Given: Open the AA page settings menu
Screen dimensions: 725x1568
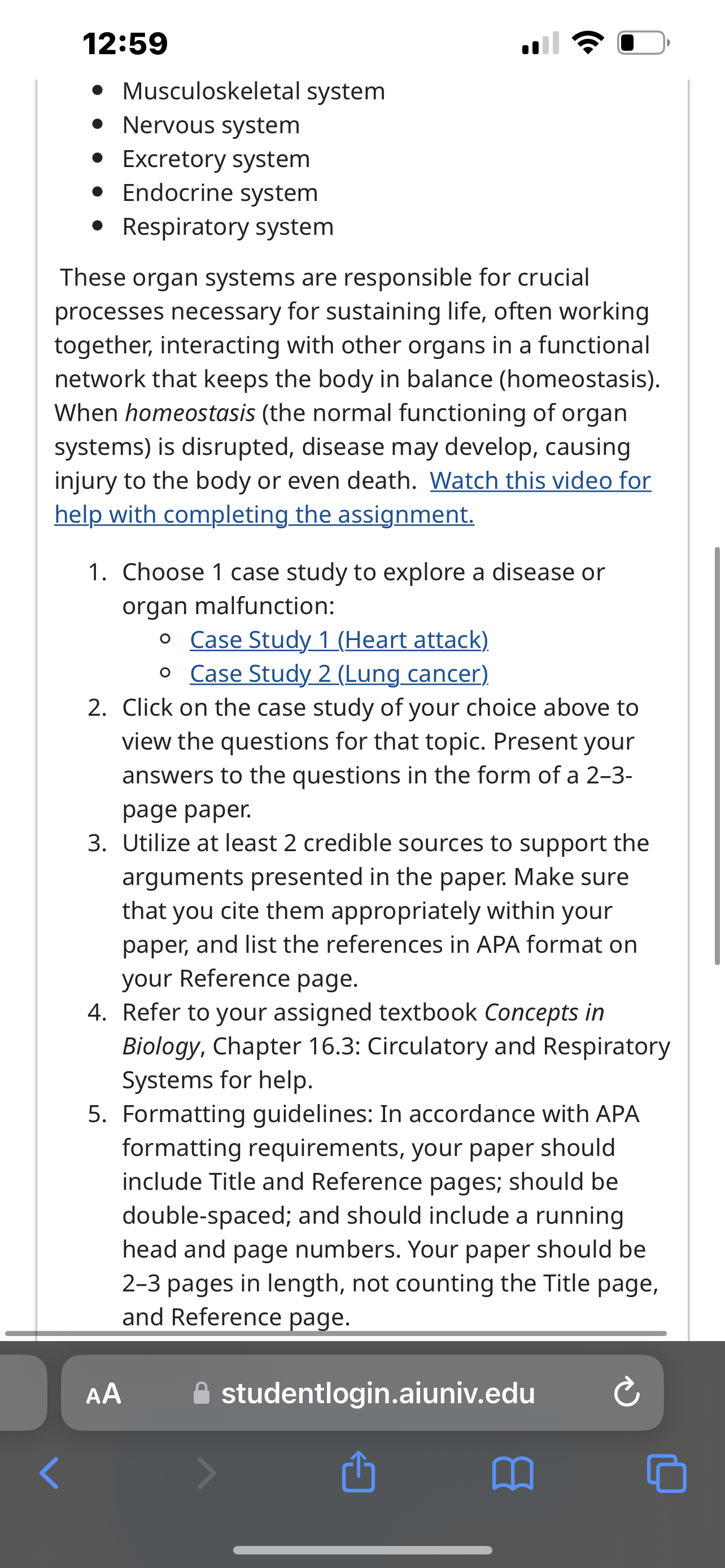Looking at the screenshot, I should (x=103, y=1393).
